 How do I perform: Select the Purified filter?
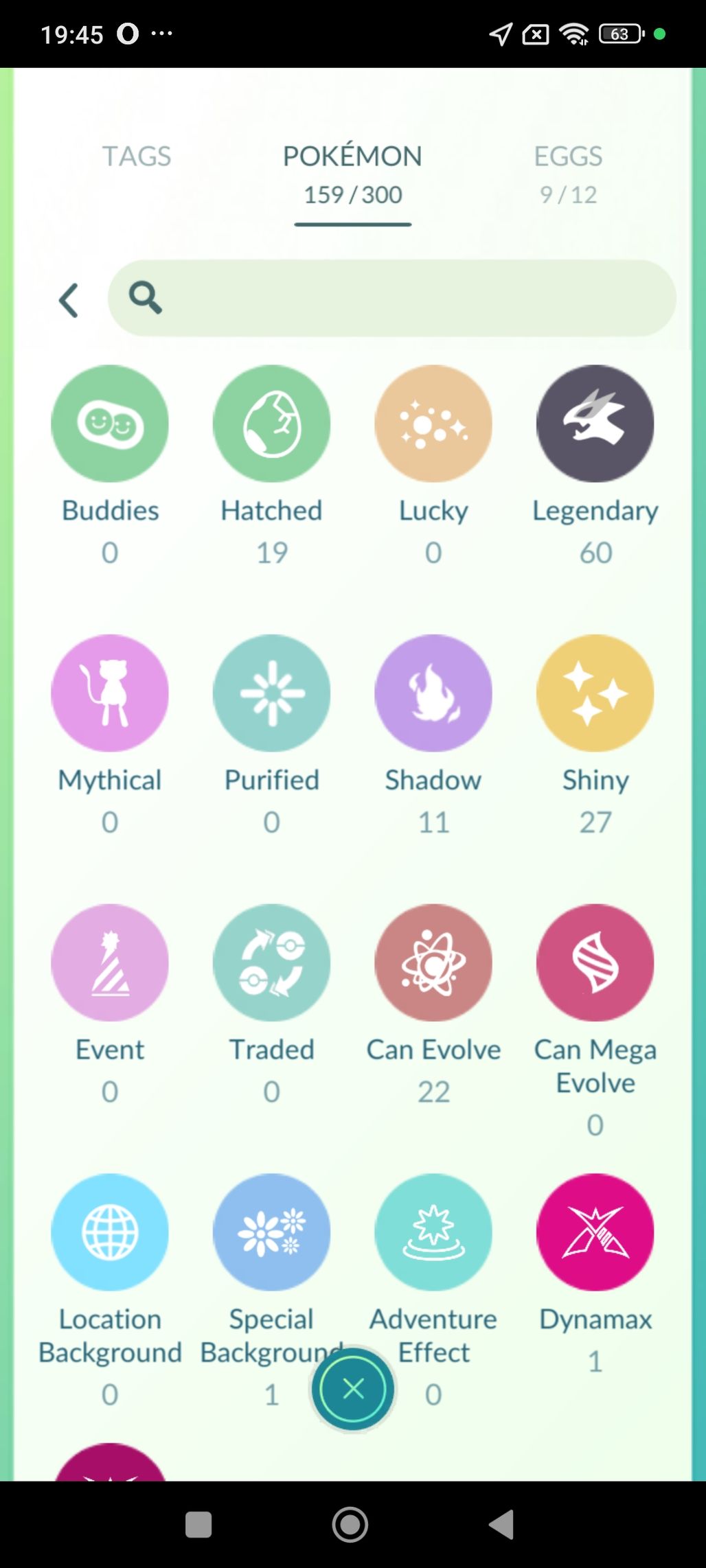coord(271,693)
